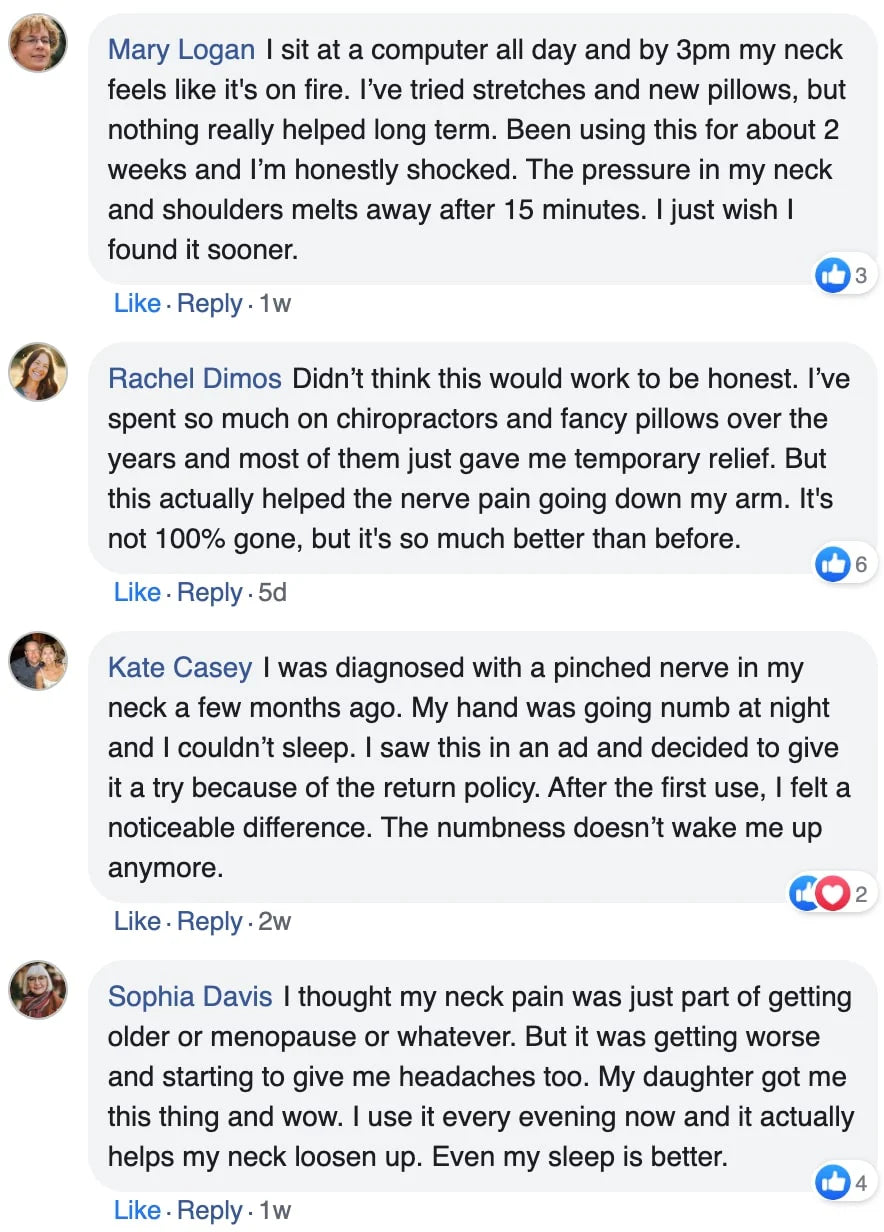The width and height of the screenshot is (884, 1232).
Task: Open Mary Logan's profile name
Action: 181,49
